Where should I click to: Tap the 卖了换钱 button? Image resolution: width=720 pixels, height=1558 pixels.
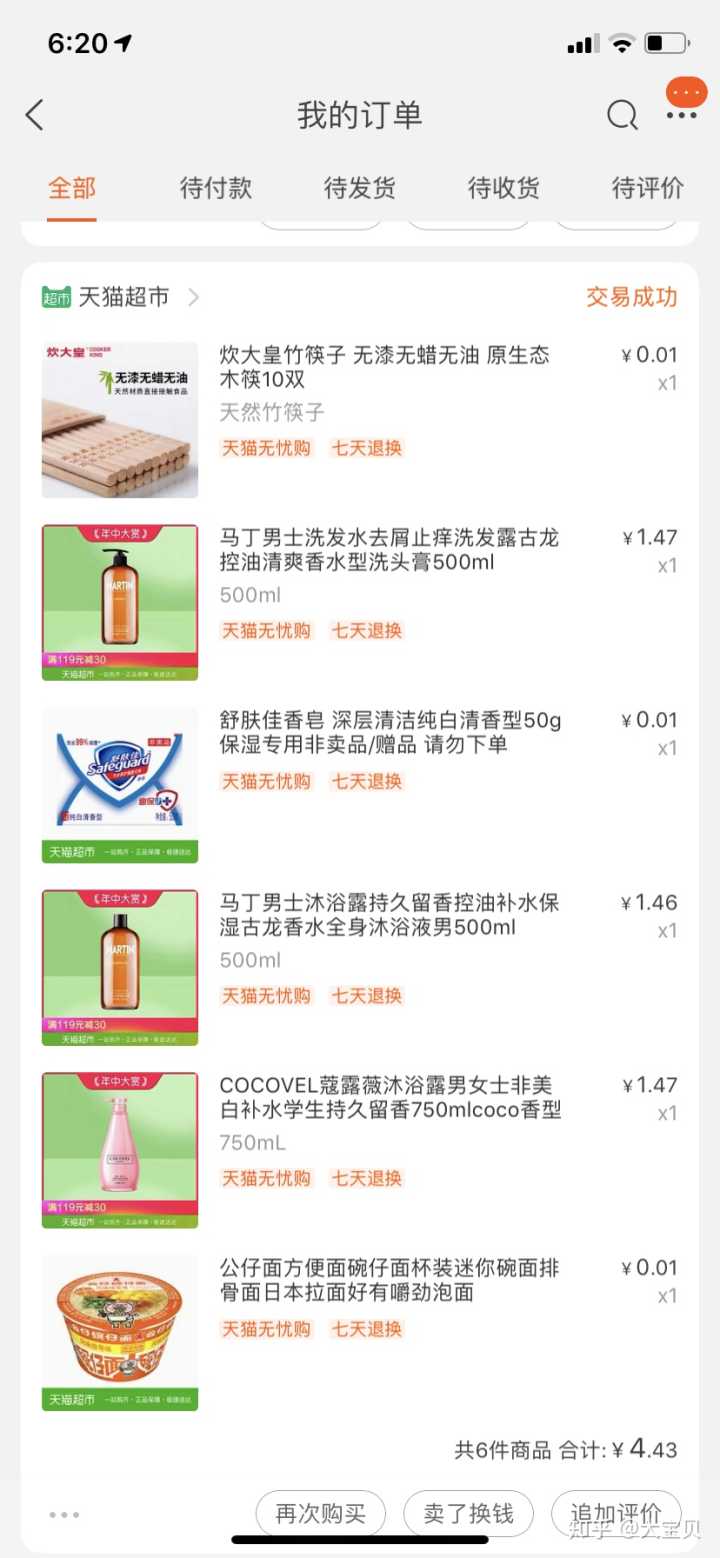(x=468, y=1514)
